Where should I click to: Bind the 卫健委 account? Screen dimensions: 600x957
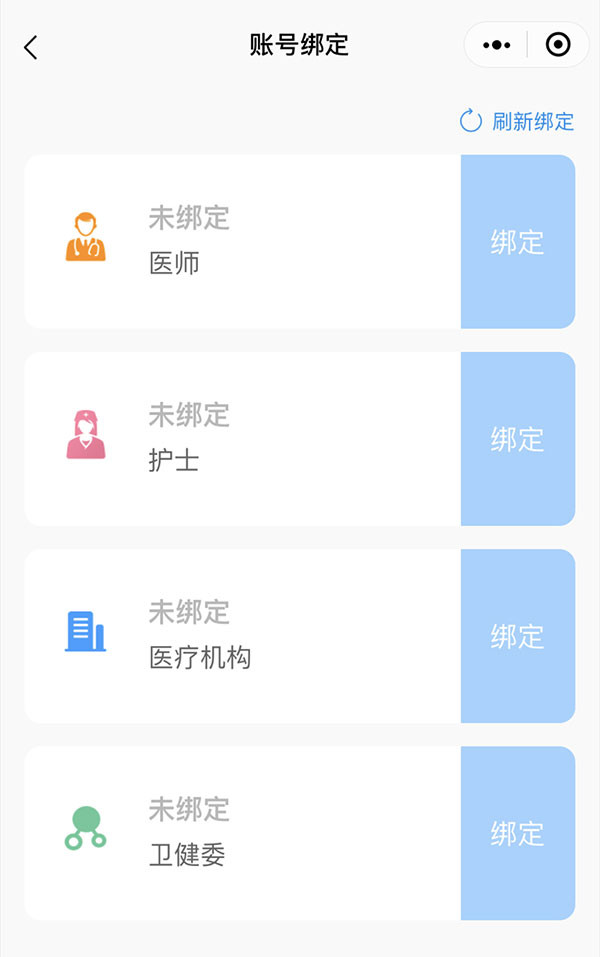pos(517,833)
